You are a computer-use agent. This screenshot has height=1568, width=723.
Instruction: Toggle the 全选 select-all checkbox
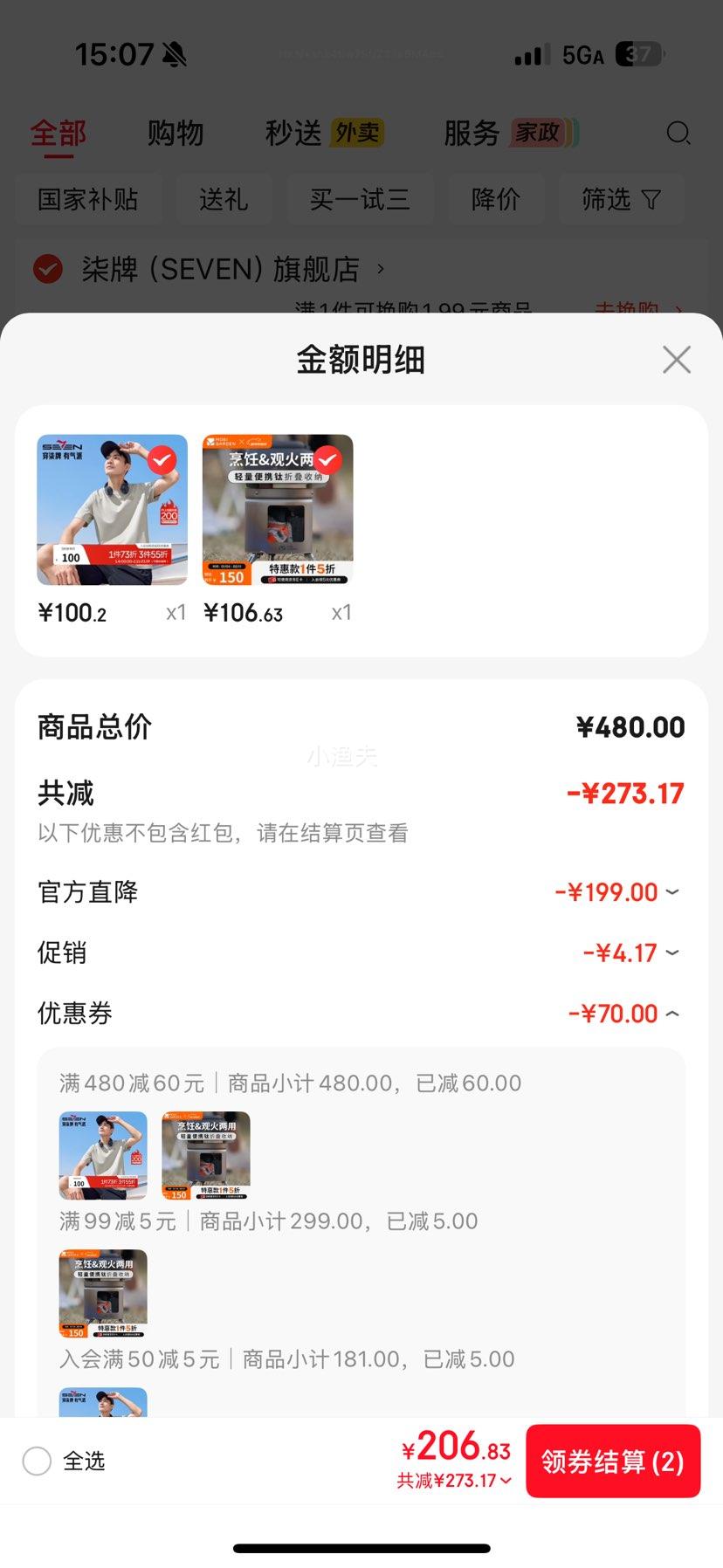(37, 1461)
